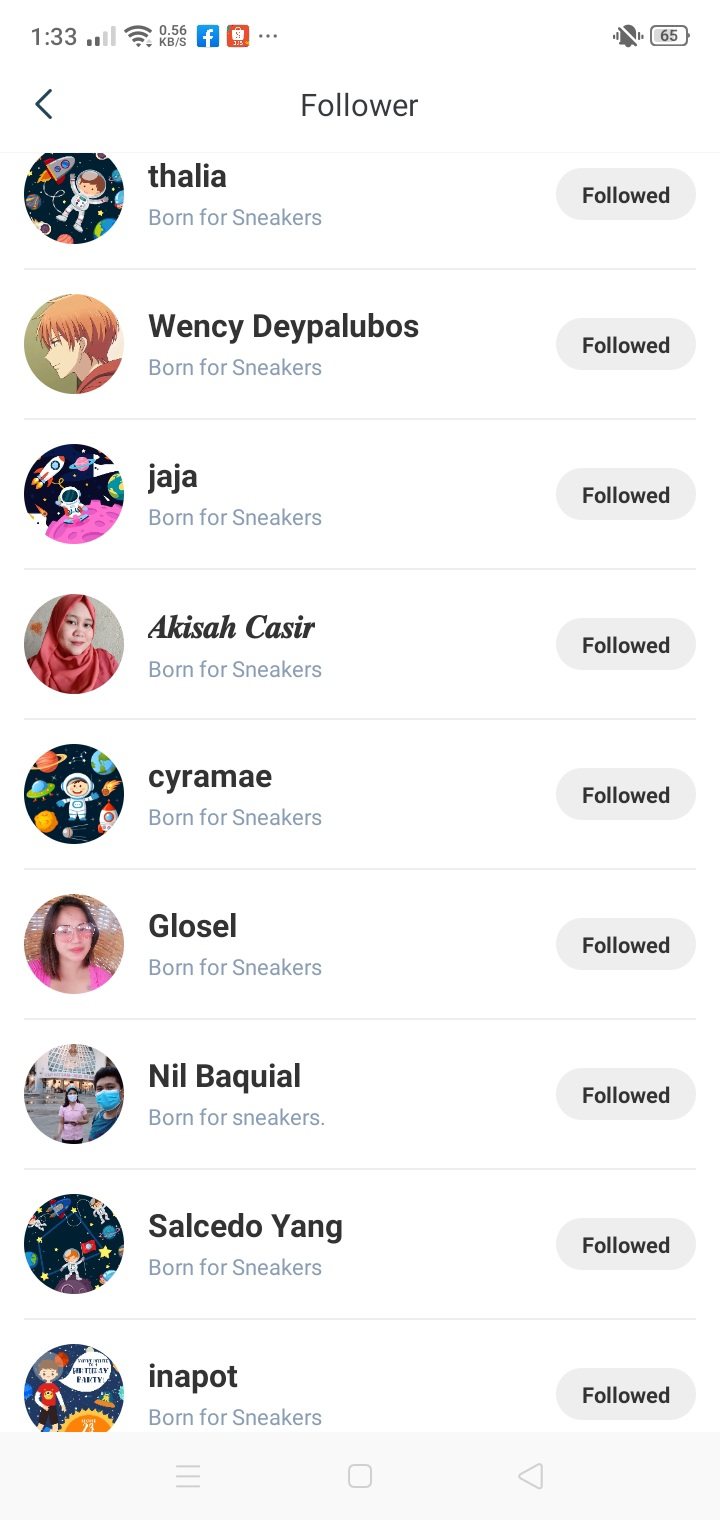
Task: Toggle the Followed button for Akisah Casir
Action: (625, 645)
